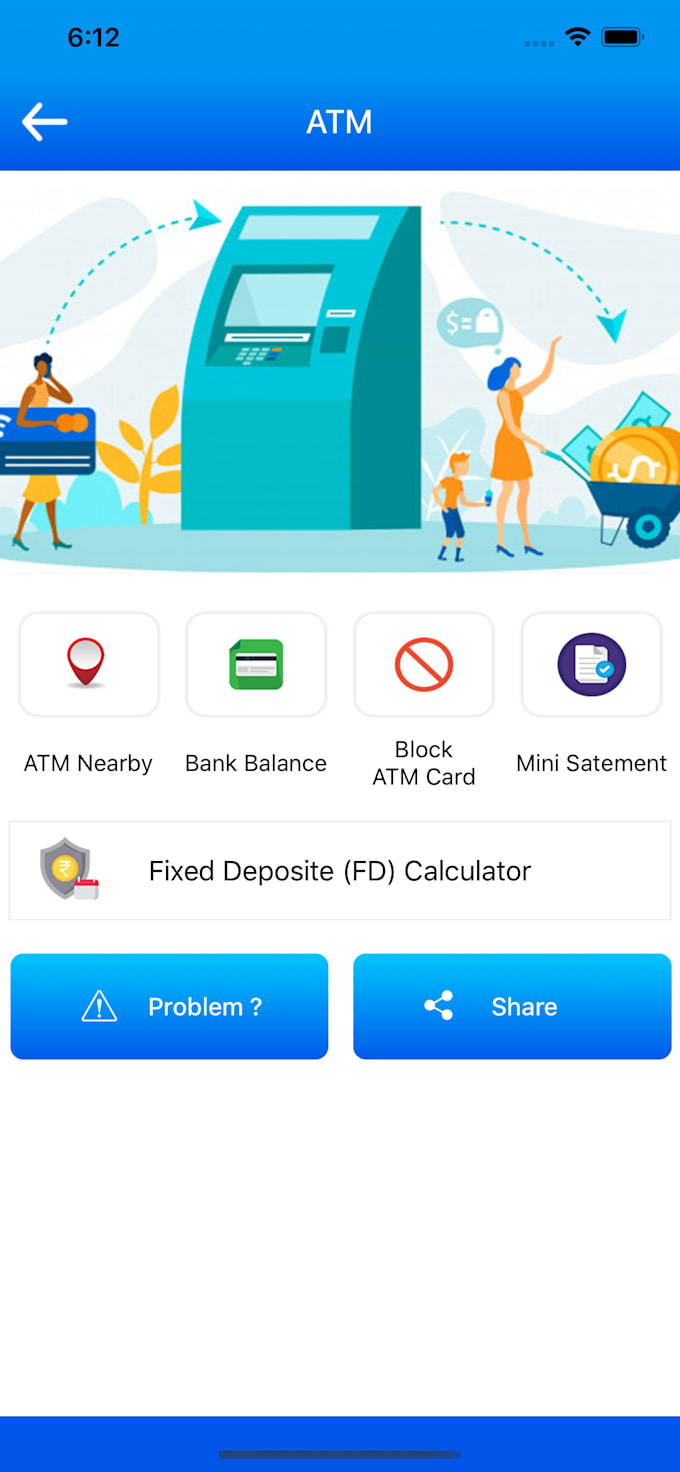Screen dimensions: 680x1472
Task: Tap the Share button
Action: click(512, 1006)
